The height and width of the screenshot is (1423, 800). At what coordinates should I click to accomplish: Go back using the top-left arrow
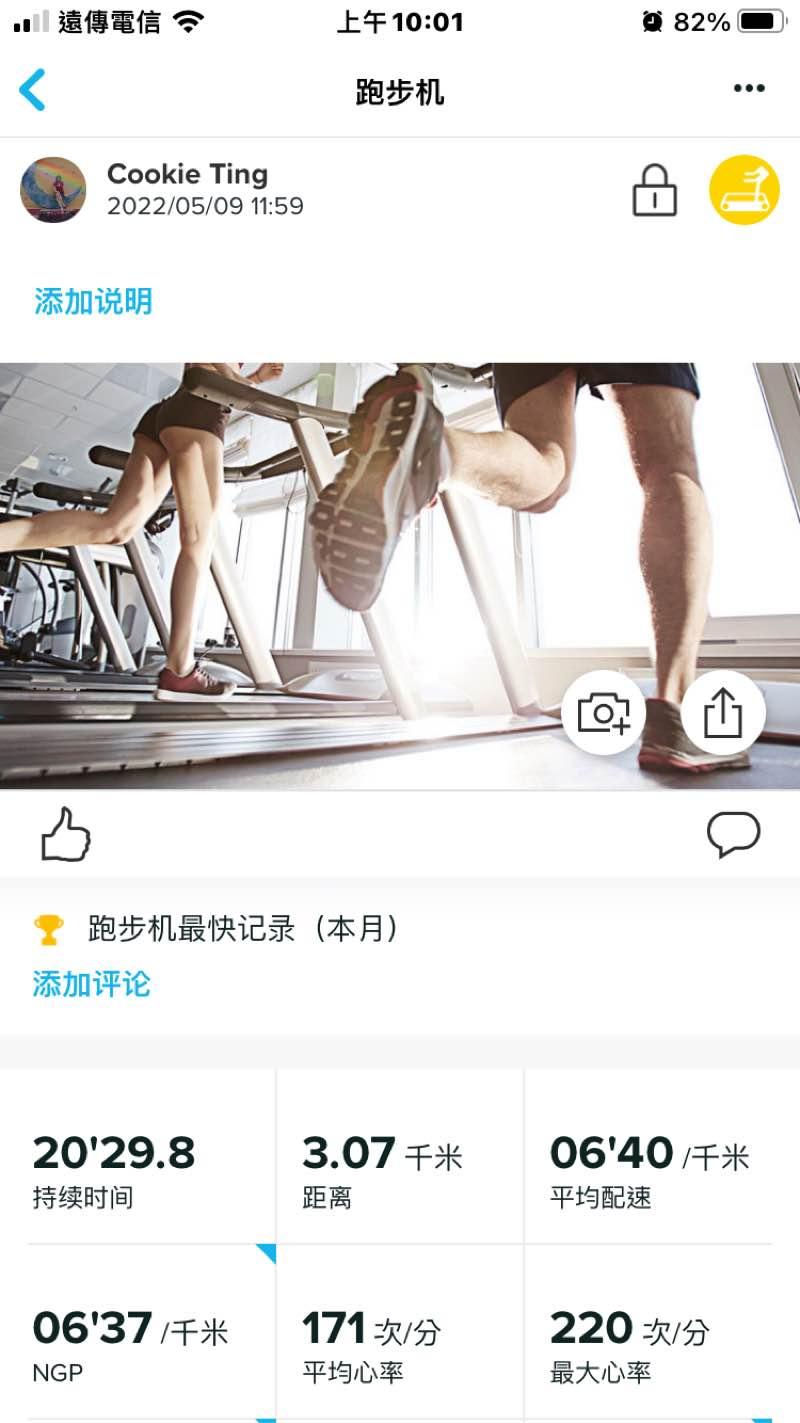pos(33,90)
